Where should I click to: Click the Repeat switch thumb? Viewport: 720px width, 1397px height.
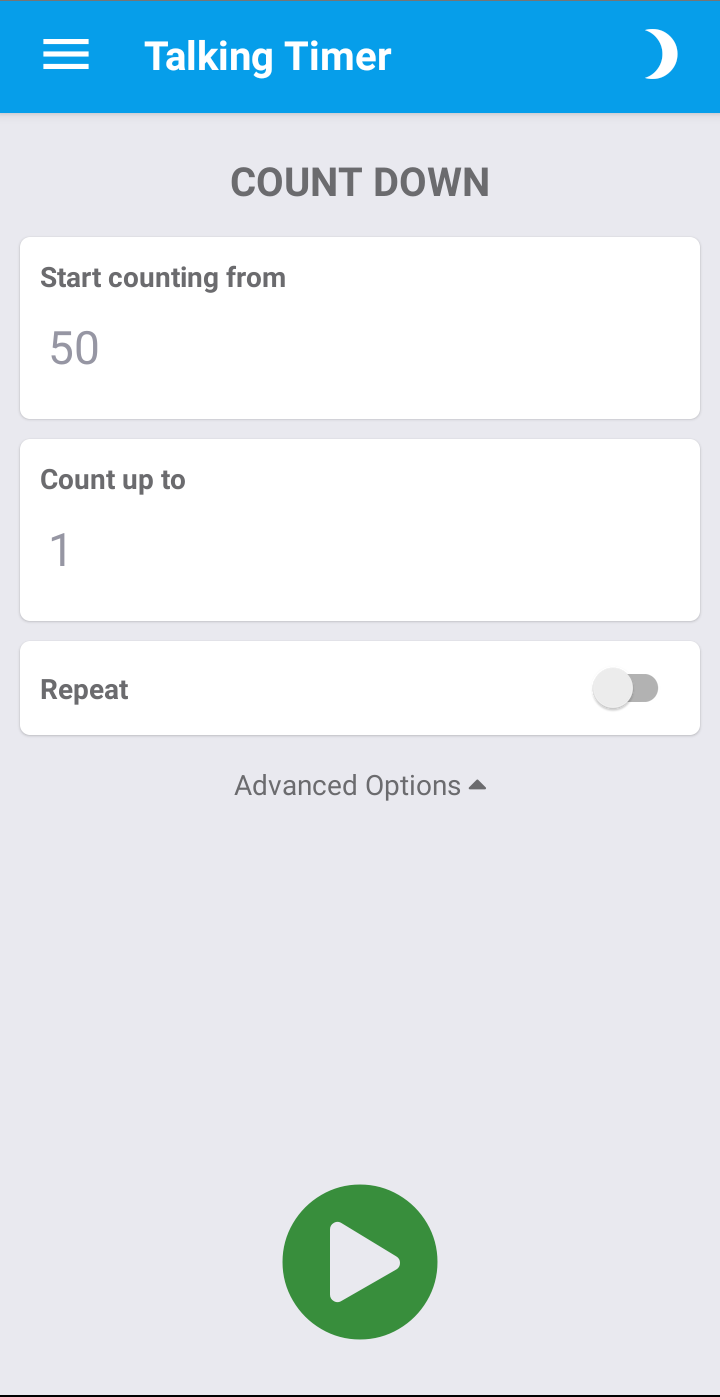pos(610,688)
